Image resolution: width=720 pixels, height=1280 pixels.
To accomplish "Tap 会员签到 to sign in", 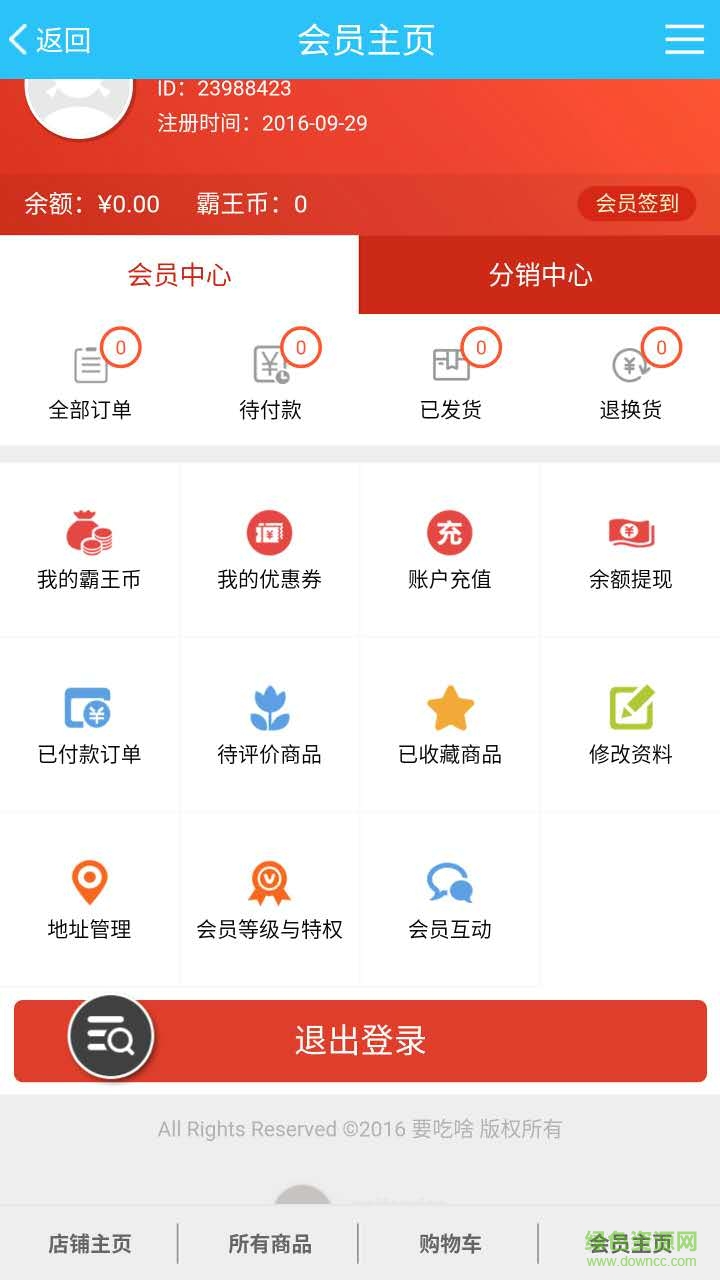I will [x=637, y=204].
